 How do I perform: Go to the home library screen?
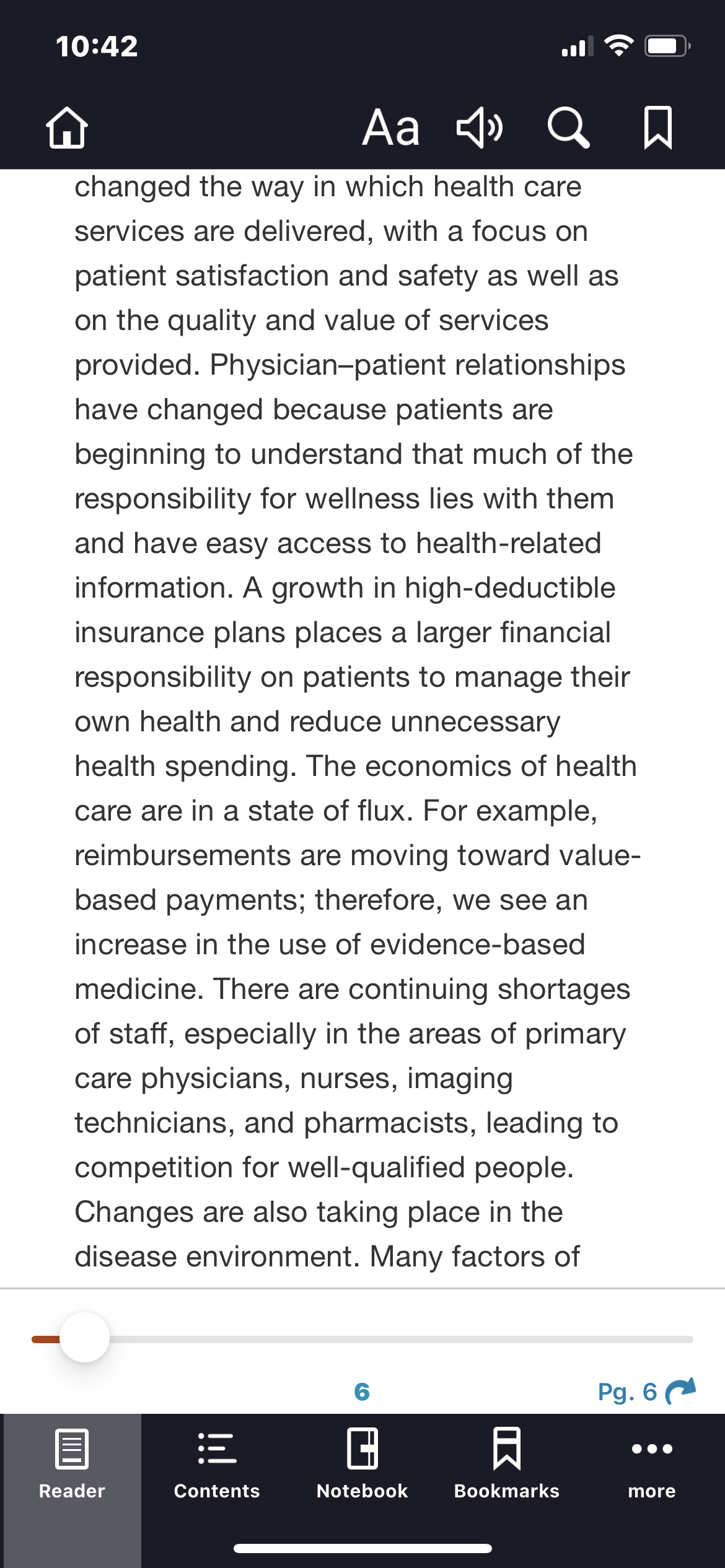[66, 128]
